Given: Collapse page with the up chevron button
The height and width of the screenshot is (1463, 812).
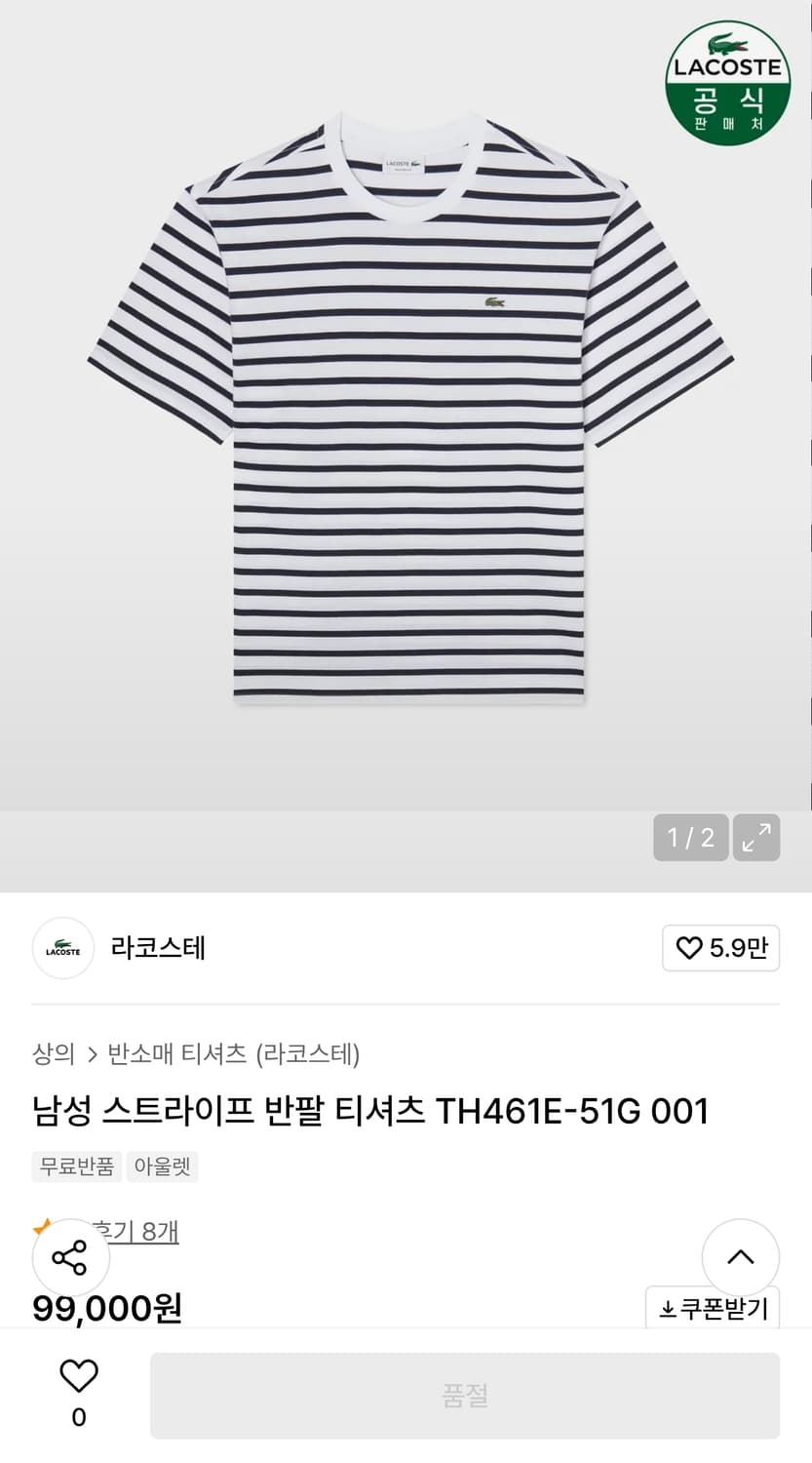Looking at the screenshot, I should coord(741,1257).
